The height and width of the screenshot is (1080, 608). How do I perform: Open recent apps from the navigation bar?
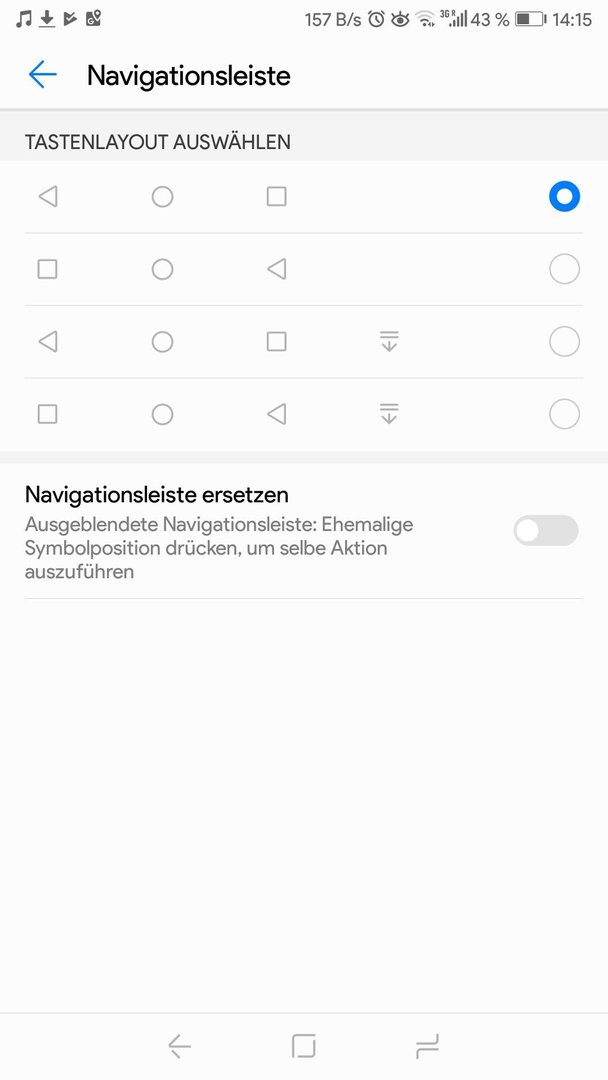tap(428, 1046)
